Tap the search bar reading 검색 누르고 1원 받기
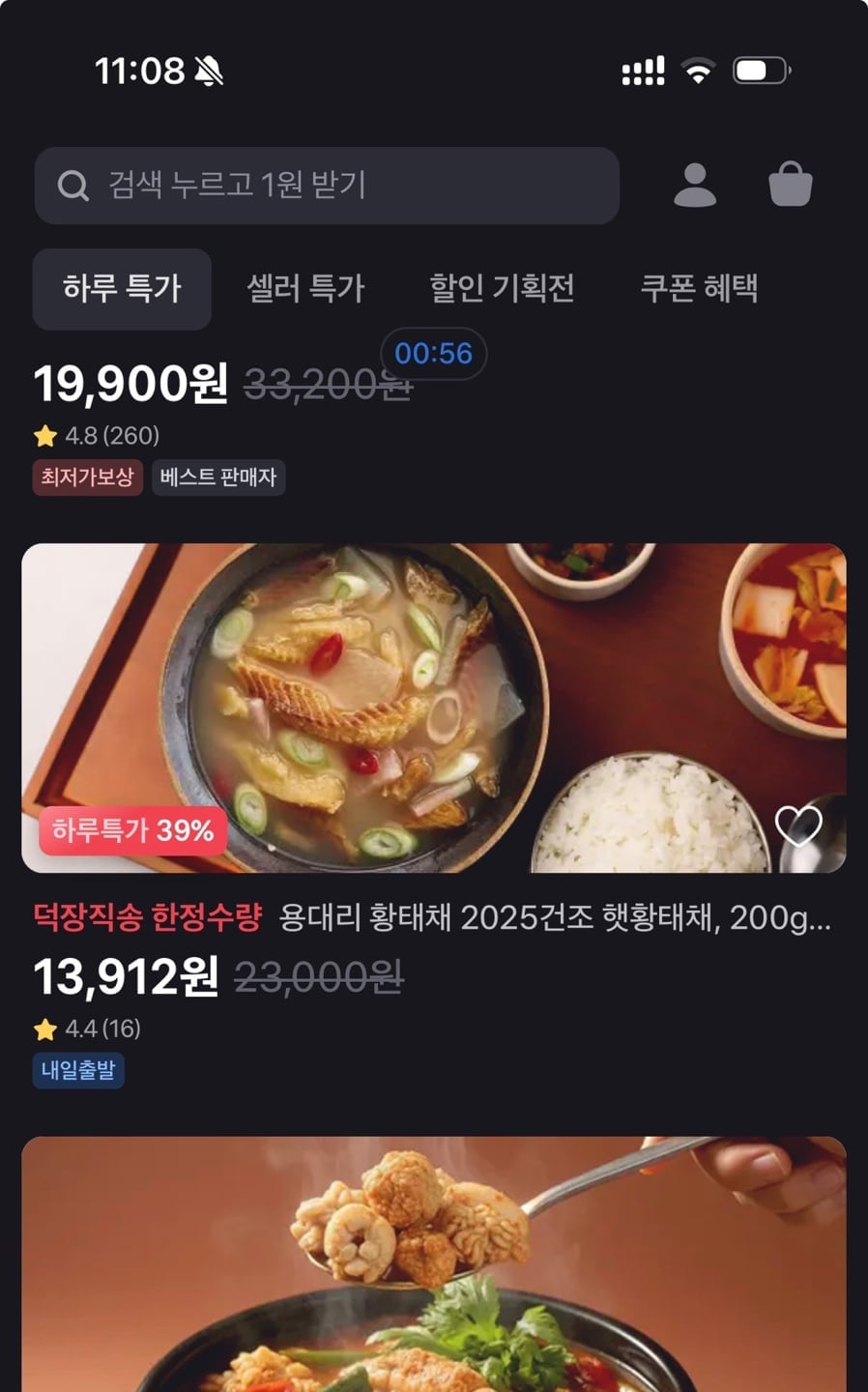The width and height of the screenshot is (868, 1392). [x=327, y=186]
